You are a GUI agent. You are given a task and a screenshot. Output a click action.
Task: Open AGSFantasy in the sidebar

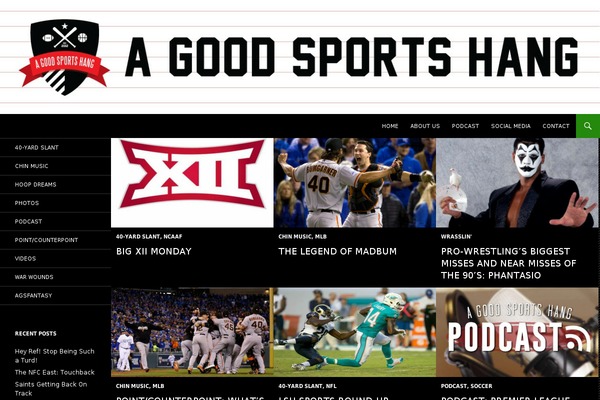pyautogui.click(x=34, y=295)
